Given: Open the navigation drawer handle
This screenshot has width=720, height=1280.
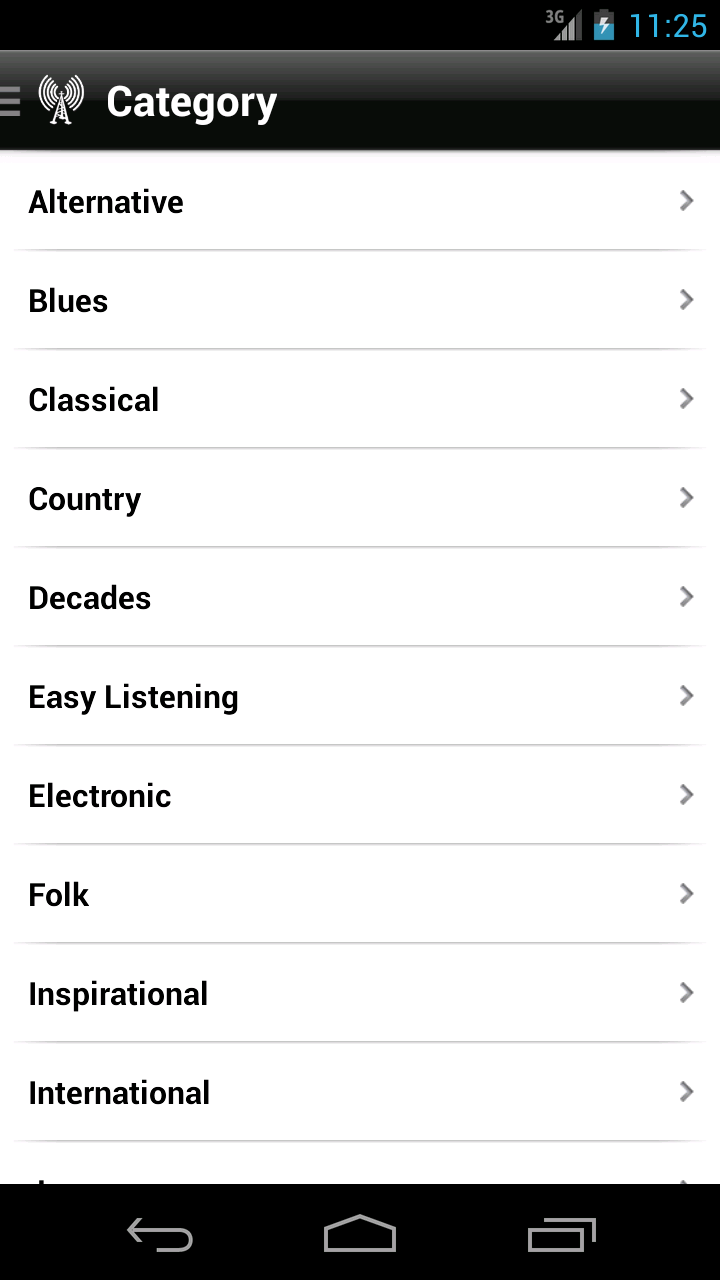Looking at the screenshot, I should point(8,100).
